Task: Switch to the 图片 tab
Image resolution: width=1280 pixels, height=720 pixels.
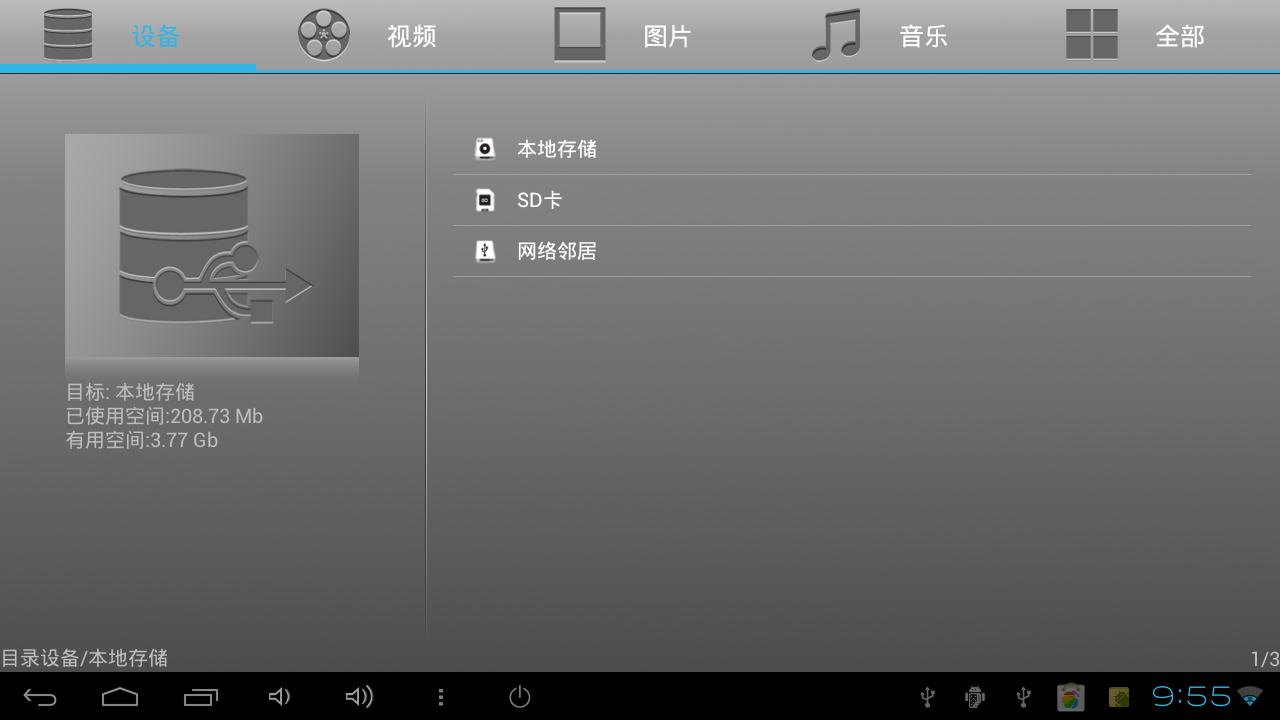Action: [x=639, y=36]
